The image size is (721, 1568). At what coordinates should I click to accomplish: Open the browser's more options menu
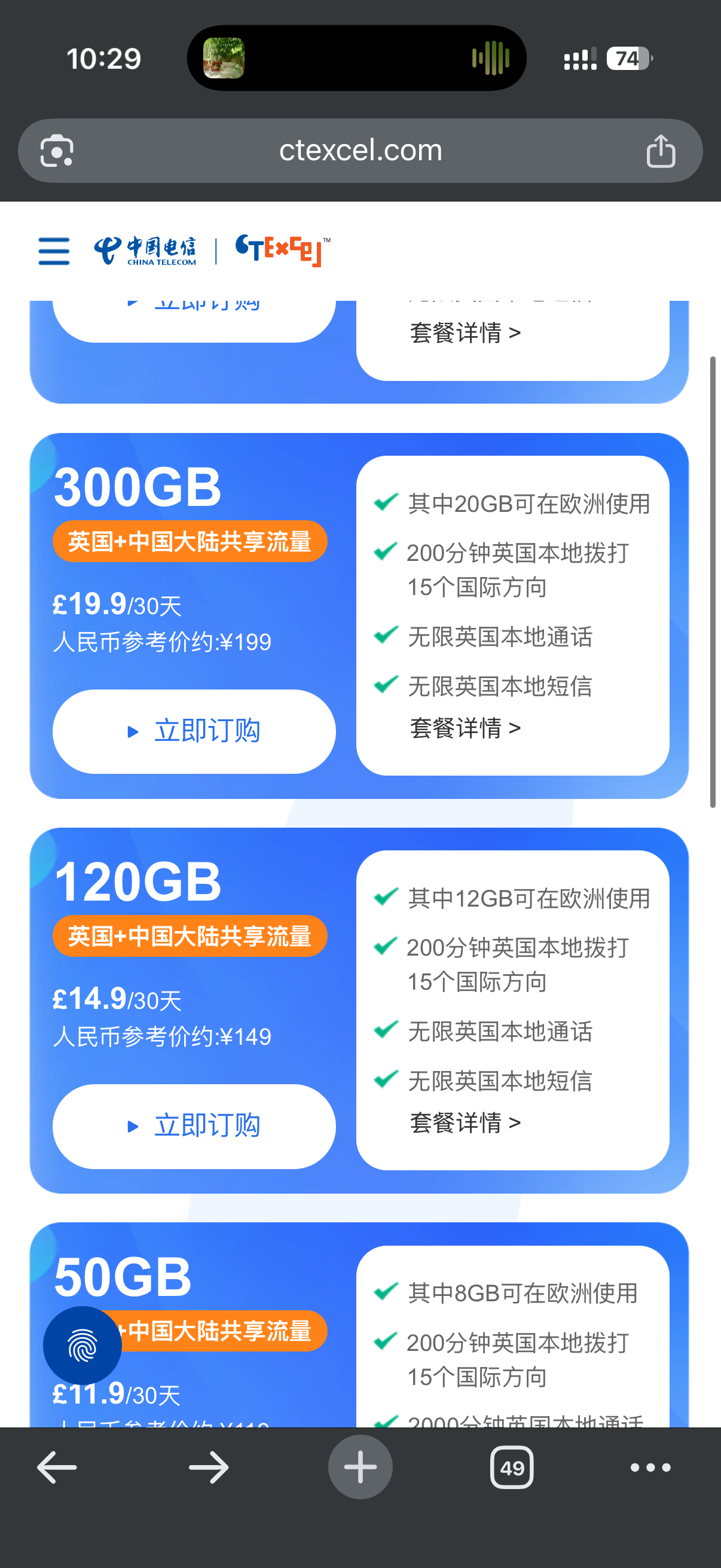[650, 1467]
